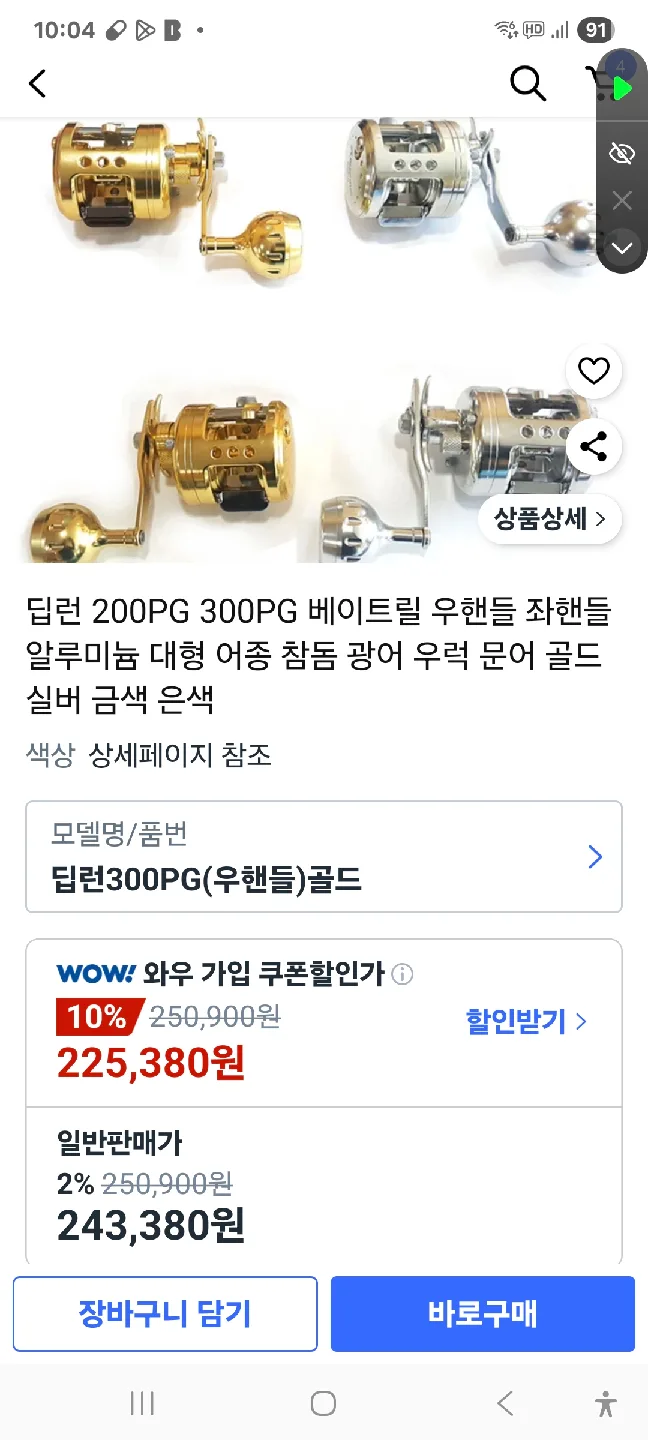Close the floating overlay panel
The width and height of the screenshot is (648, 1440).
[x=622, y=201]
